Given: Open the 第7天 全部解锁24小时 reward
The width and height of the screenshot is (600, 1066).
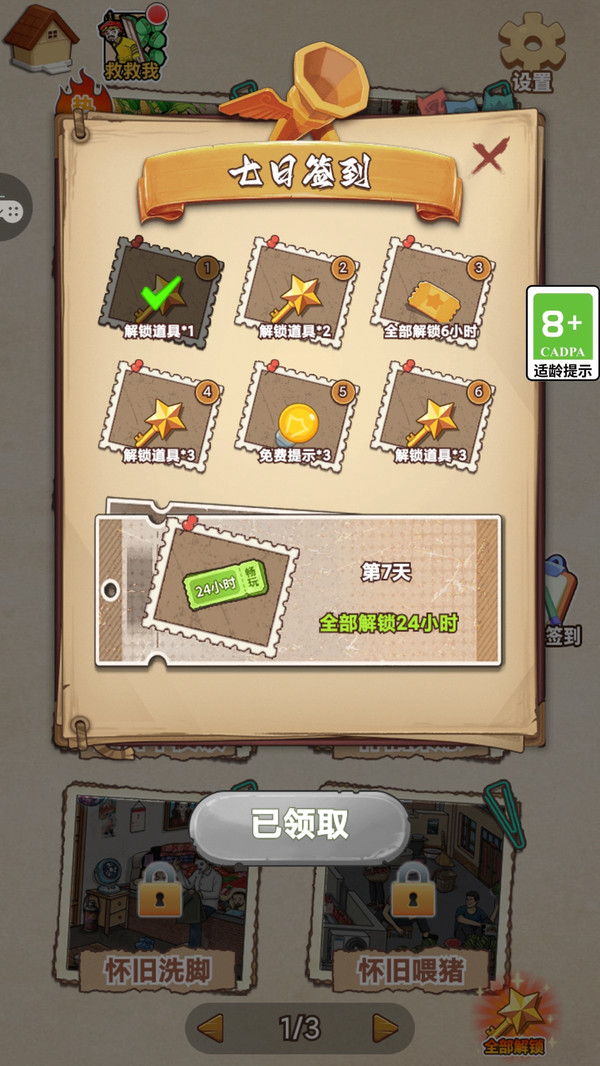Looking at the screenshot, I should pyautogui.click(x=299, y=590).
